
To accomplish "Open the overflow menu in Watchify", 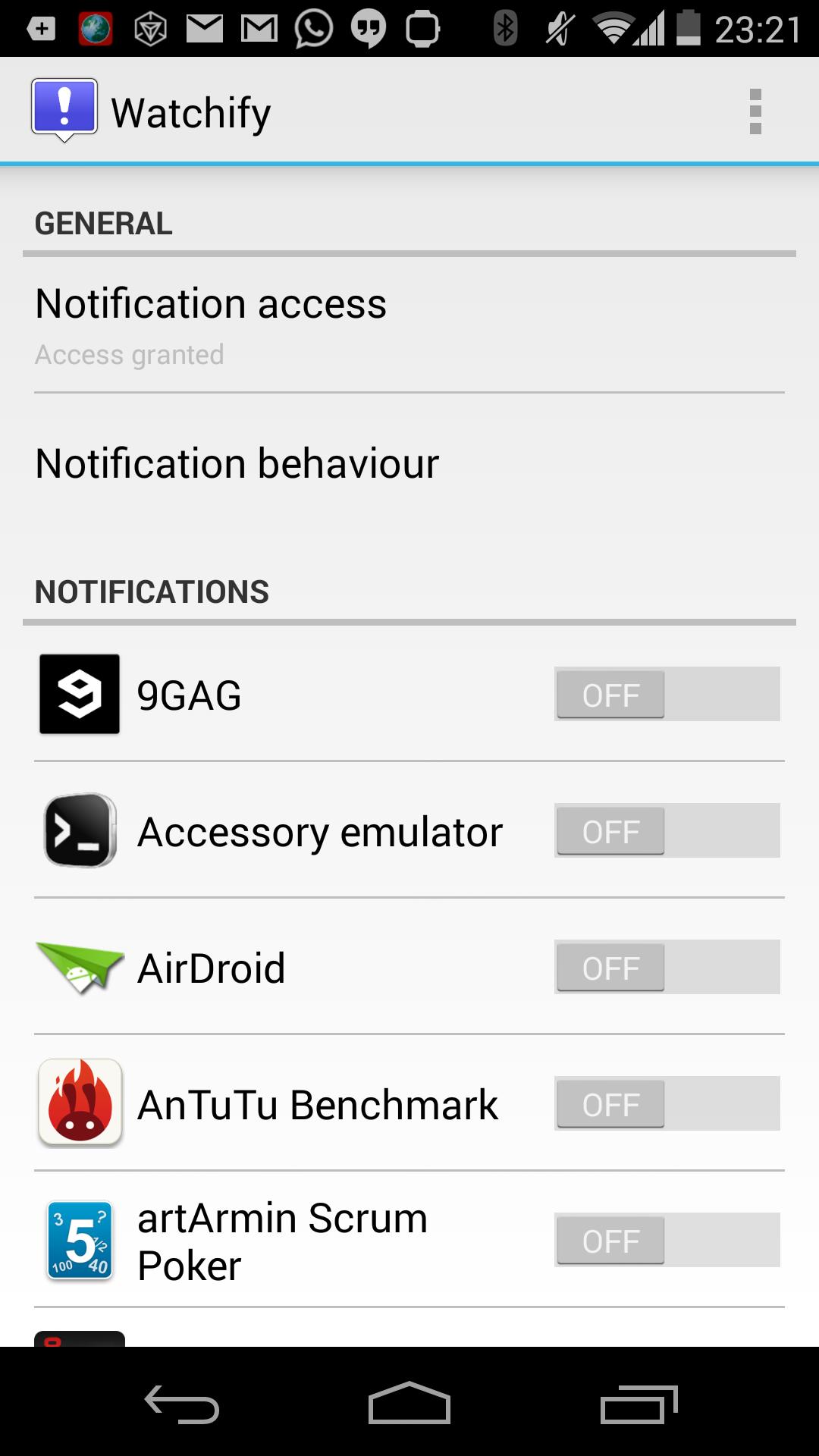I will point(755,111).
